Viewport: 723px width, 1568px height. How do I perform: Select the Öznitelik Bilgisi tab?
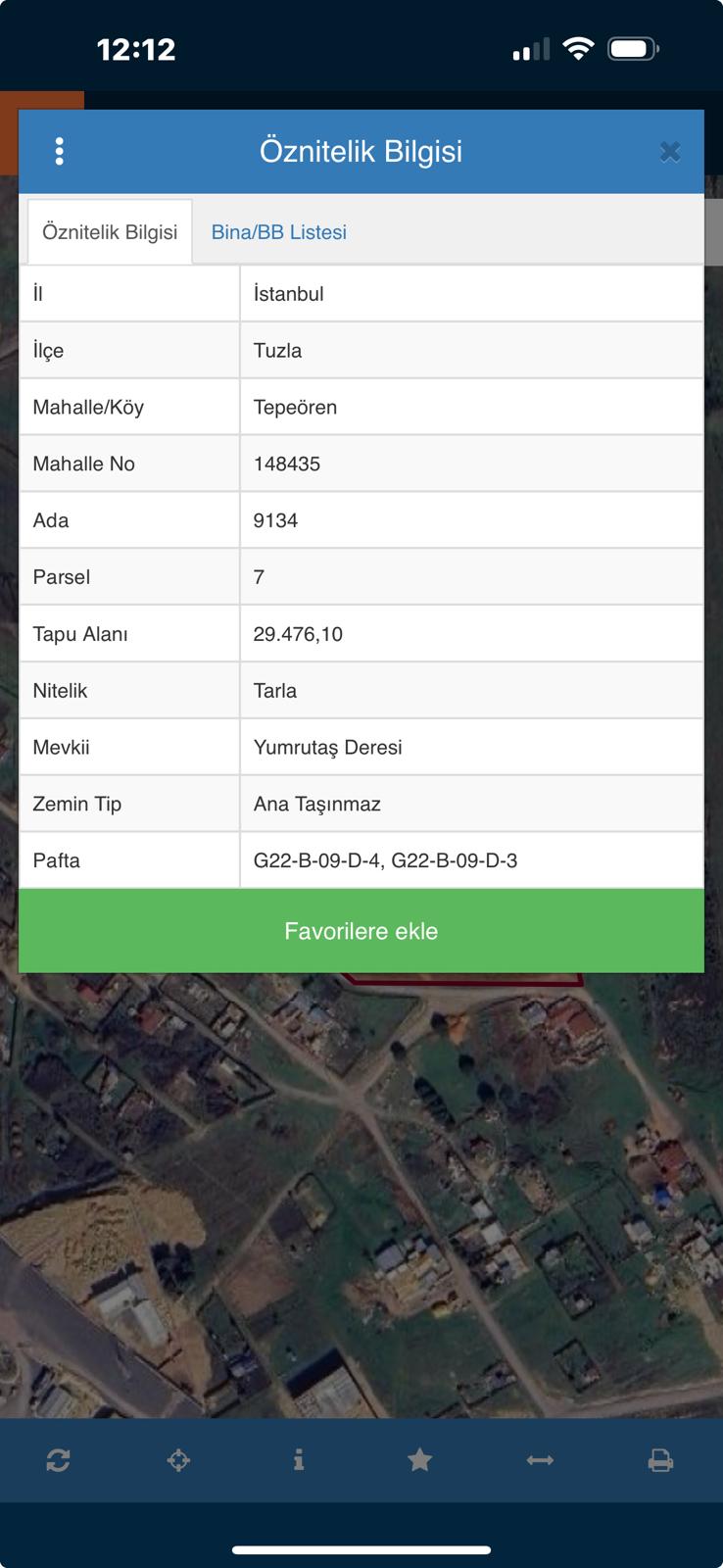(x=110, y=232)
